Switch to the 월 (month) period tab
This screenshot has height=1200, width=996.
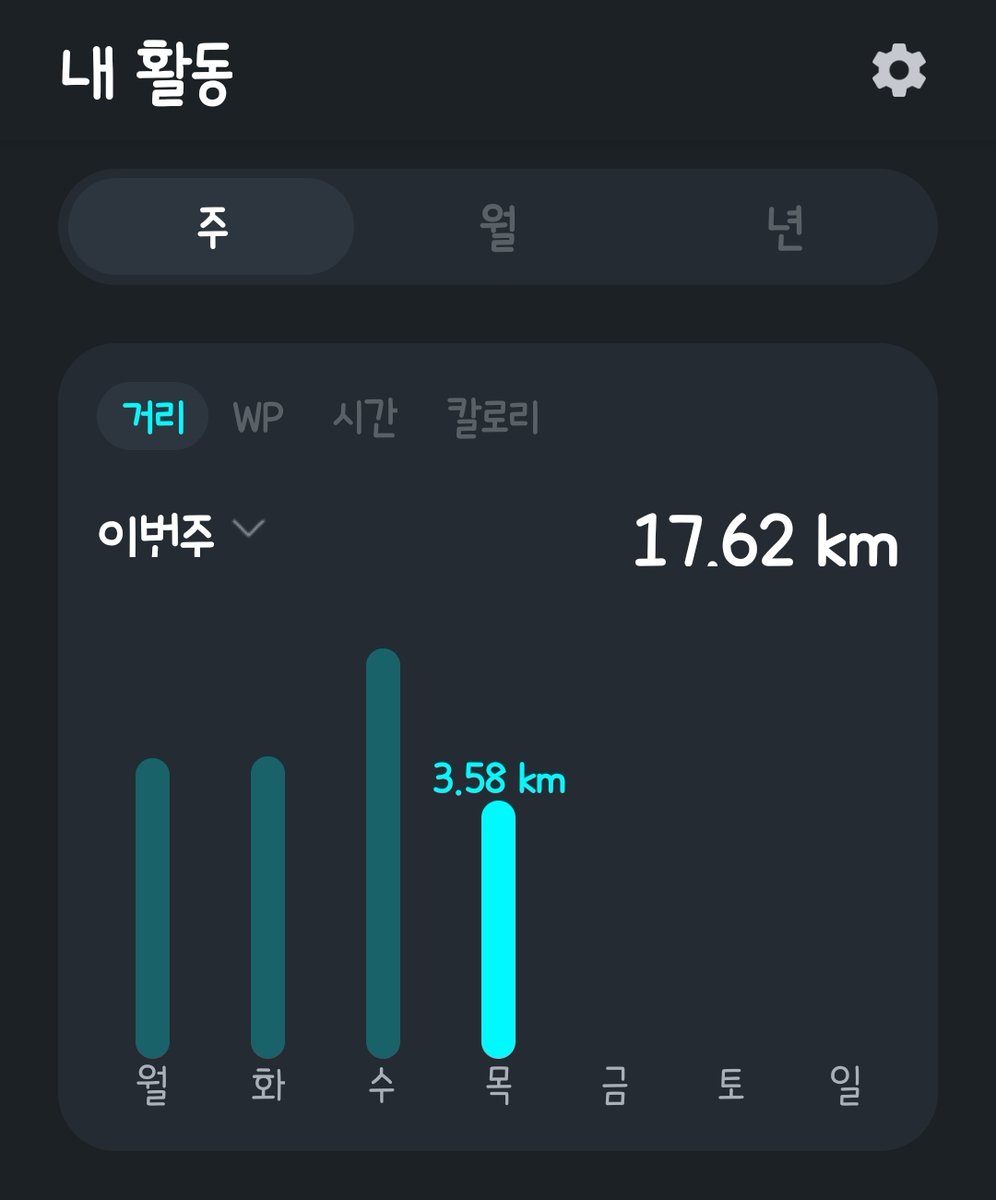(498, 227)
